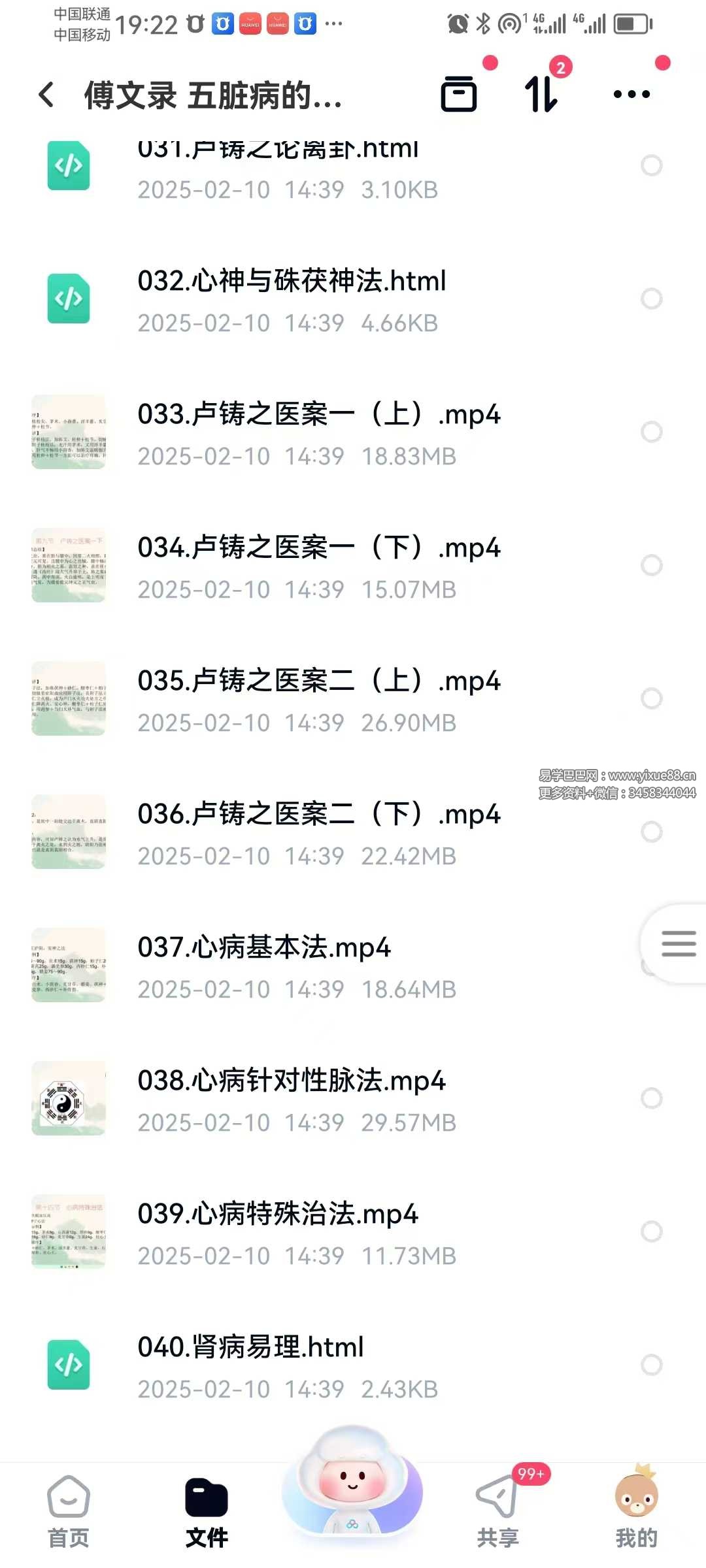Play video 033.卢铸之医案一（上）.mp4
Image resolution: width=706 pixels, height=1568 pixels.
pyautogui.click(x=318, y=415)
